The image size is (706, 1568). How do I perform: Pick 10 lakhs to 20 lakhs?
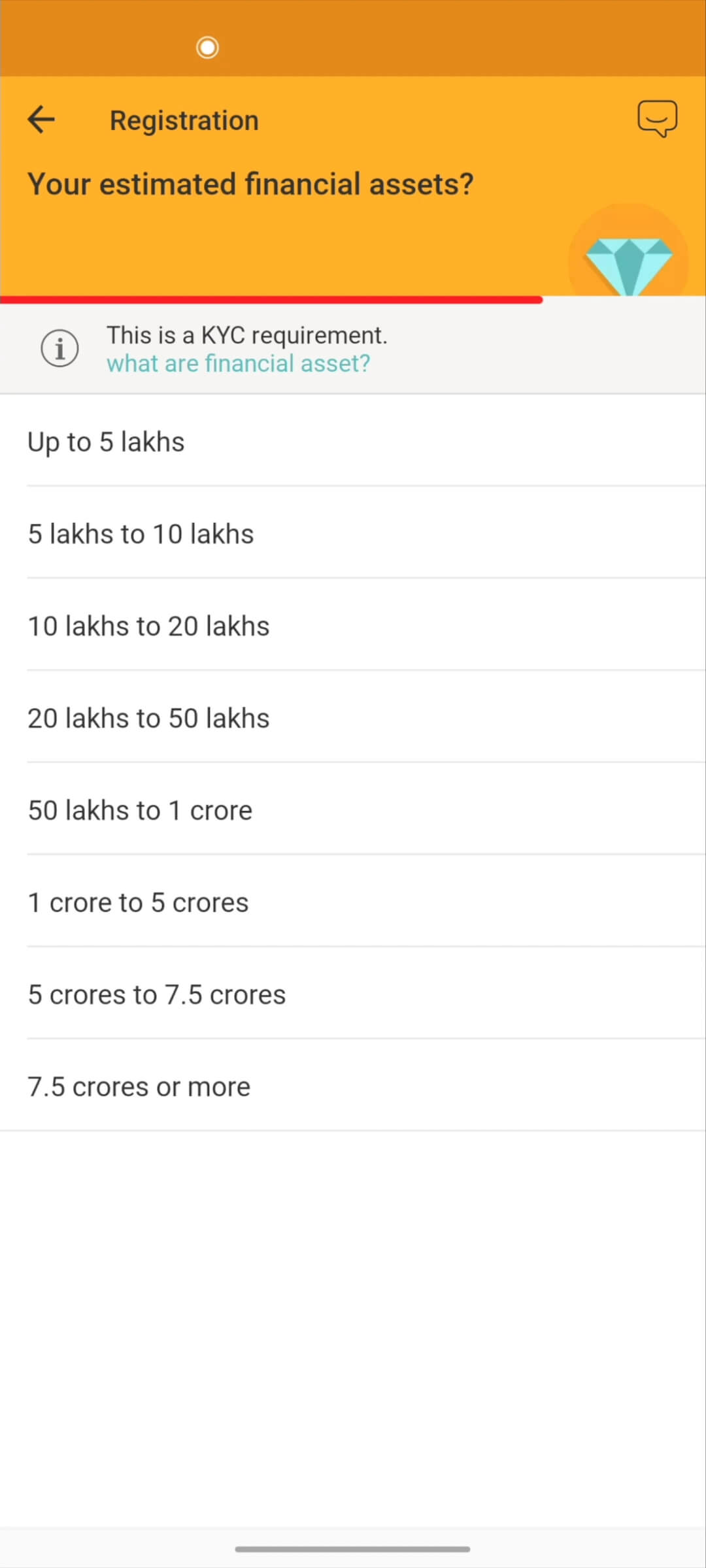pos(353,626)
